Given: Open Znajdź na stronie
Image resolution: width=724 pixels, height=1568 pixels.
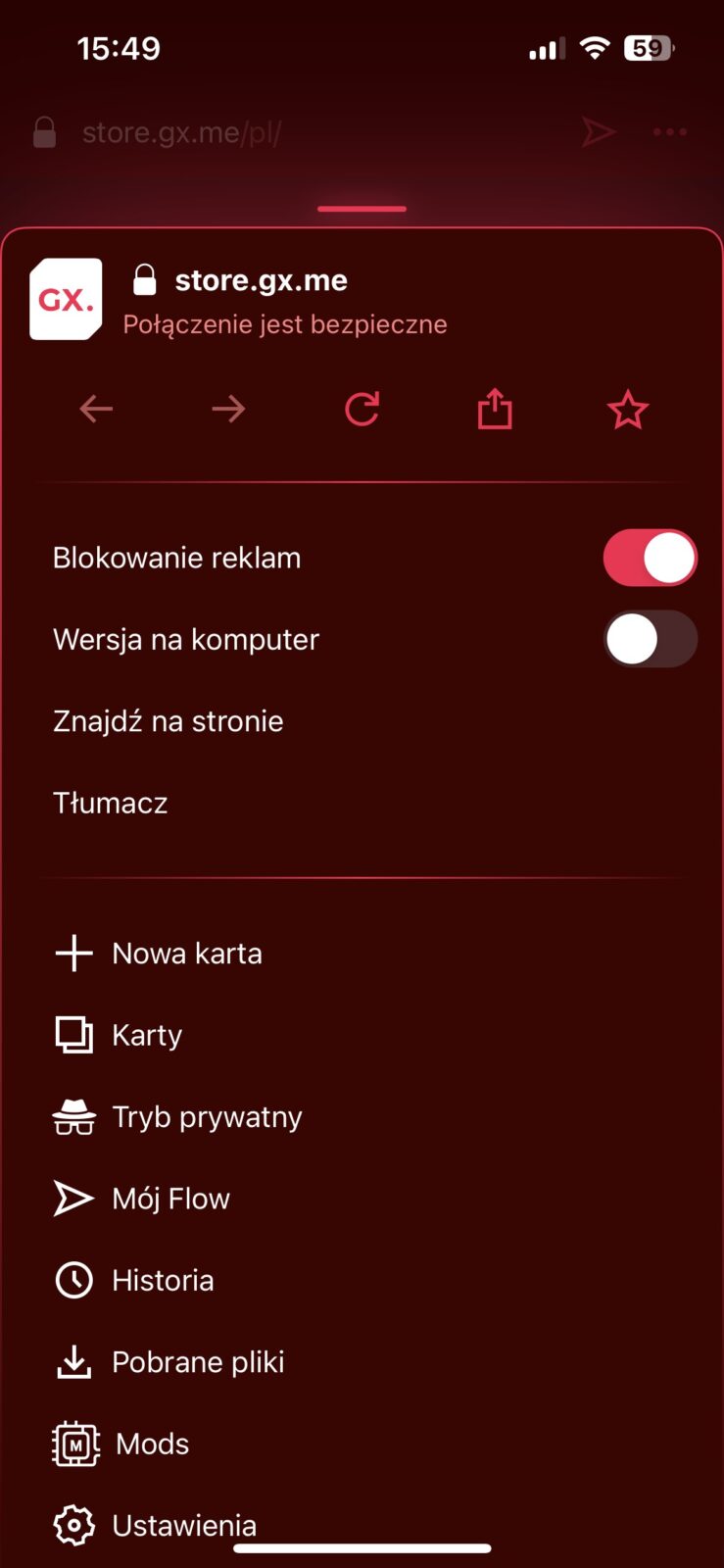Looking at the screenshot, I should (x=169, y=721).
